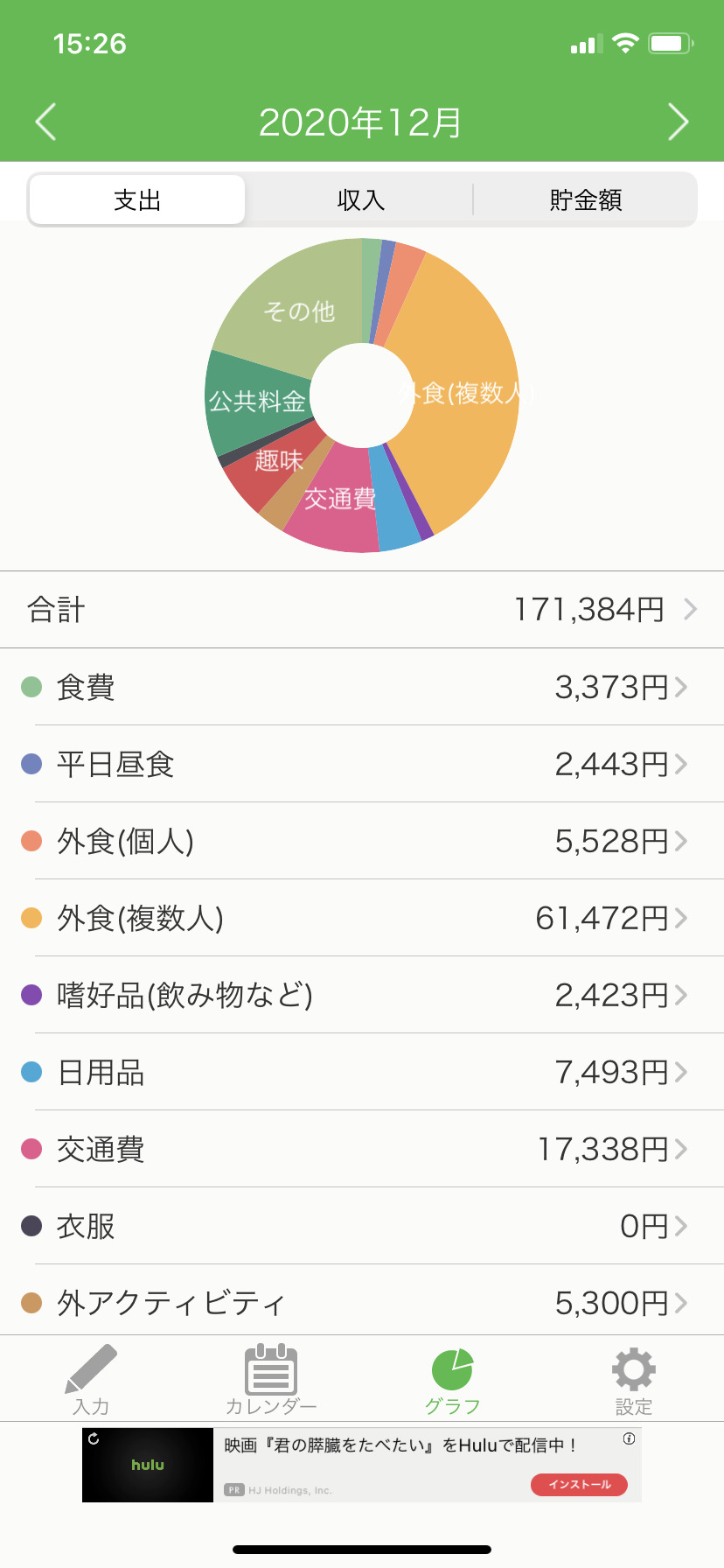This screenshot has height=1568, width=724.
Task: Open the 平日昼食 category row
Action: click(362, 764)
